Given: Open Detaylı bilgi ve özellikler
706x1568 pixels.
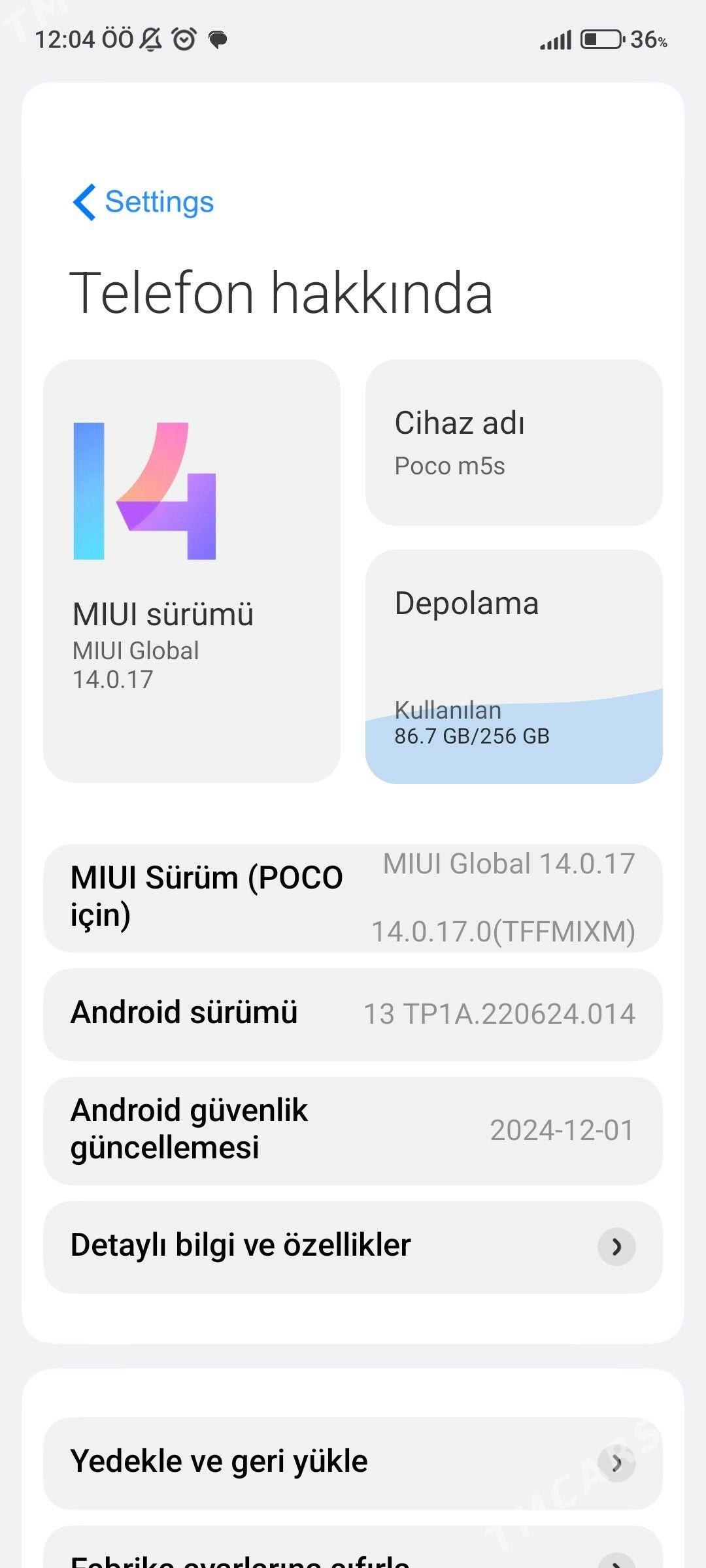Looking at the screenshot, I should pyautogui.click(x=352, y=1247).
